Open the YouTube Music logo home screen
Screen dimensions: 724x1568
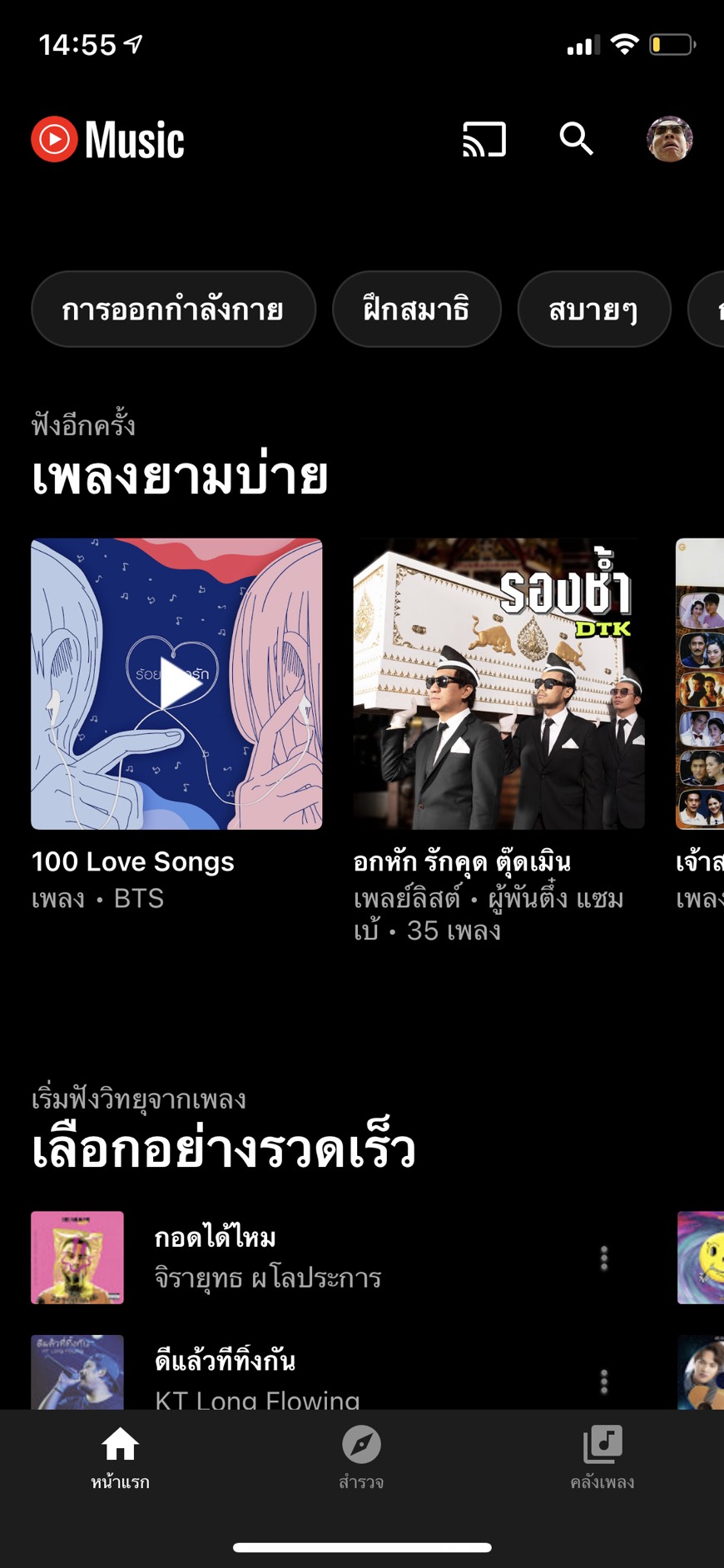pyautogui.click(x=107, y=139)
